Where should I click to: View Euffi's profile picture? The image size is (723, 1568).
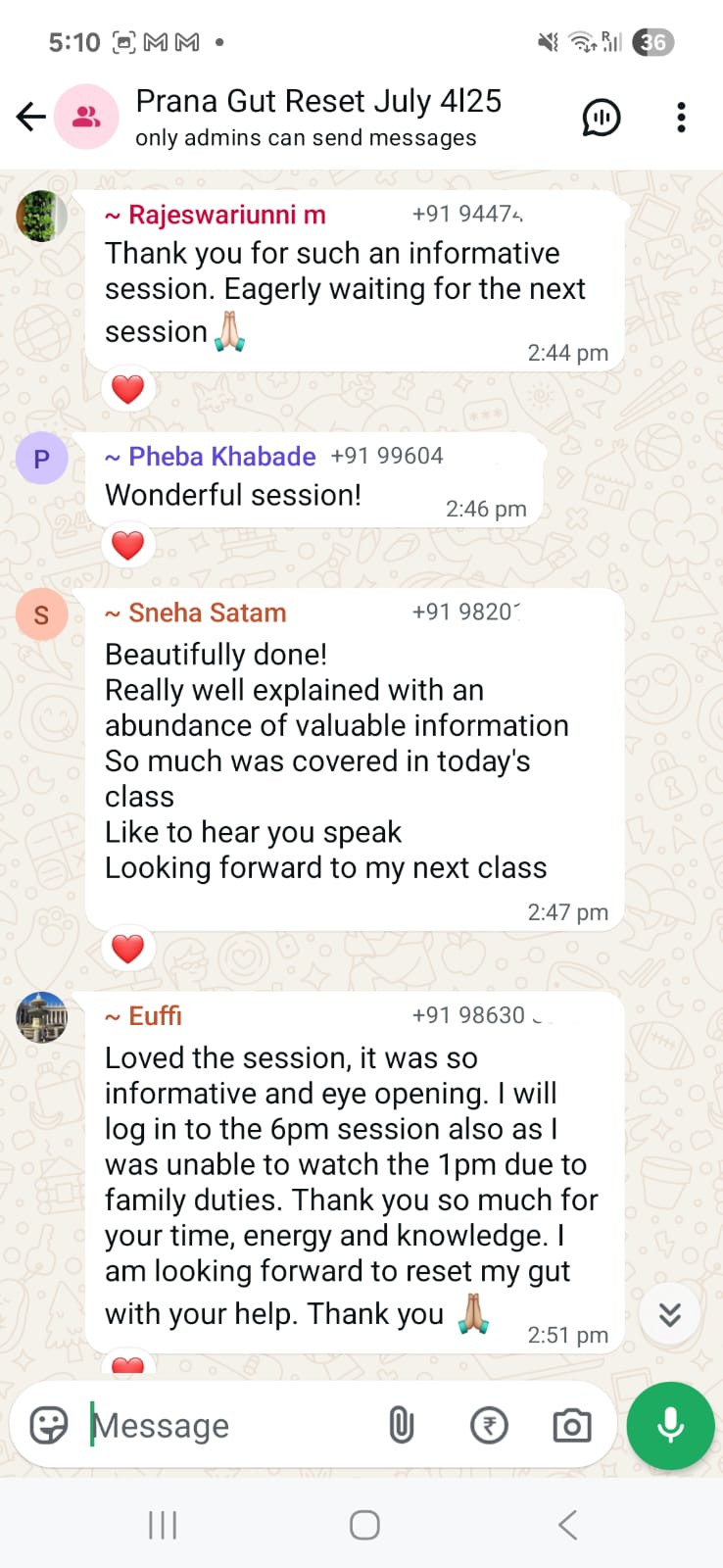coord(41,1017)
